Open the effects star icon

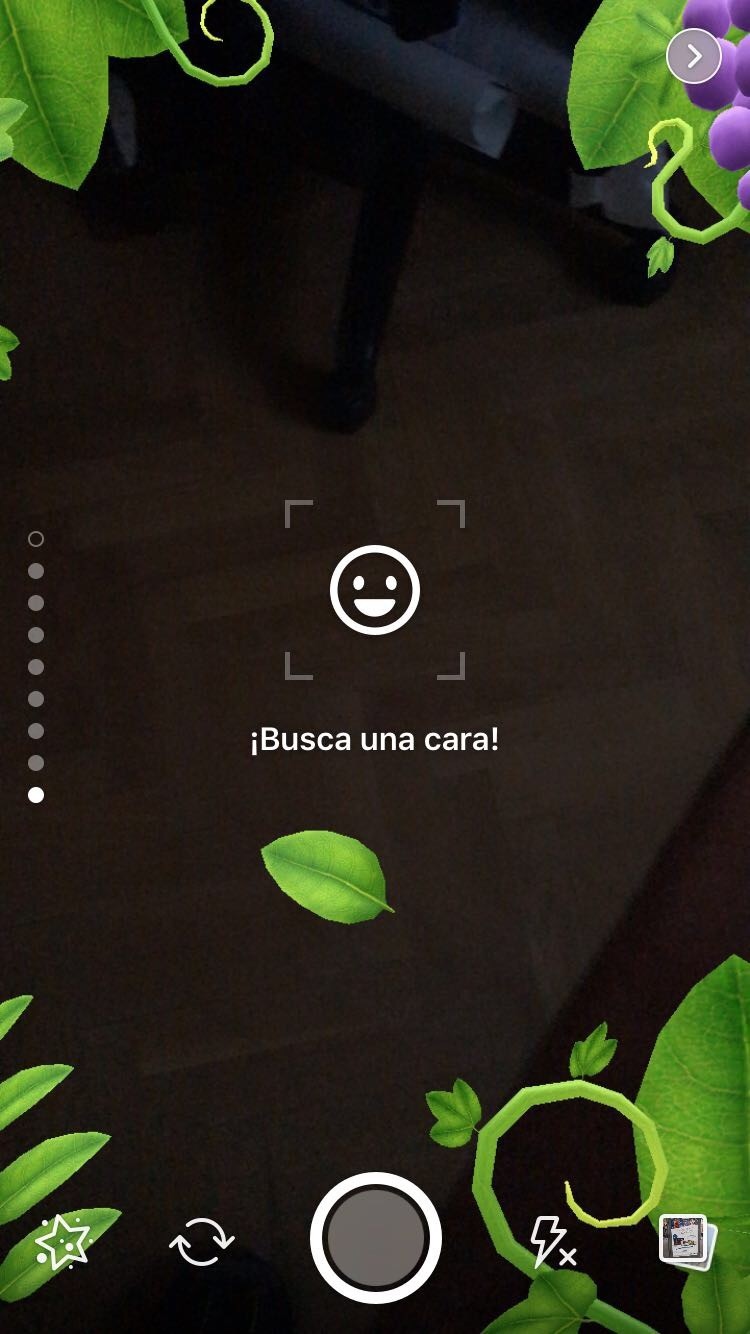[x=62, y=1242]
